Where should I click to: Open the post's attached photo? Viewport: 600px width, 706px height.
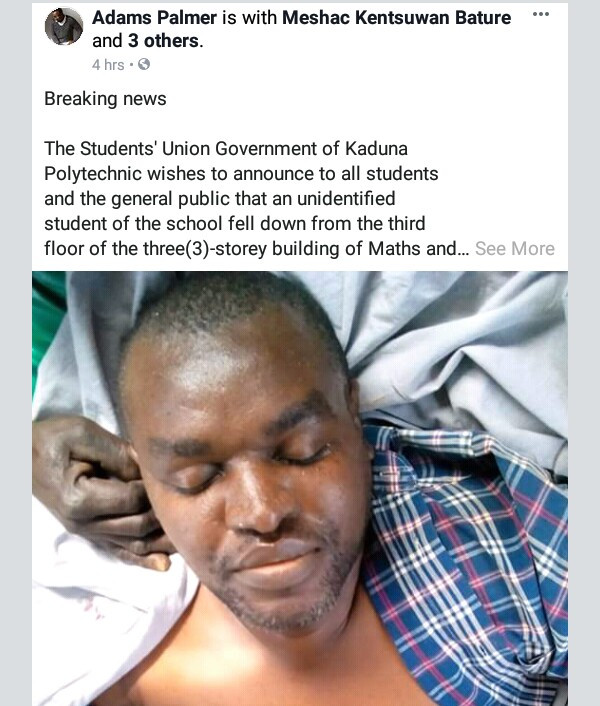click(x=300, y=488)
